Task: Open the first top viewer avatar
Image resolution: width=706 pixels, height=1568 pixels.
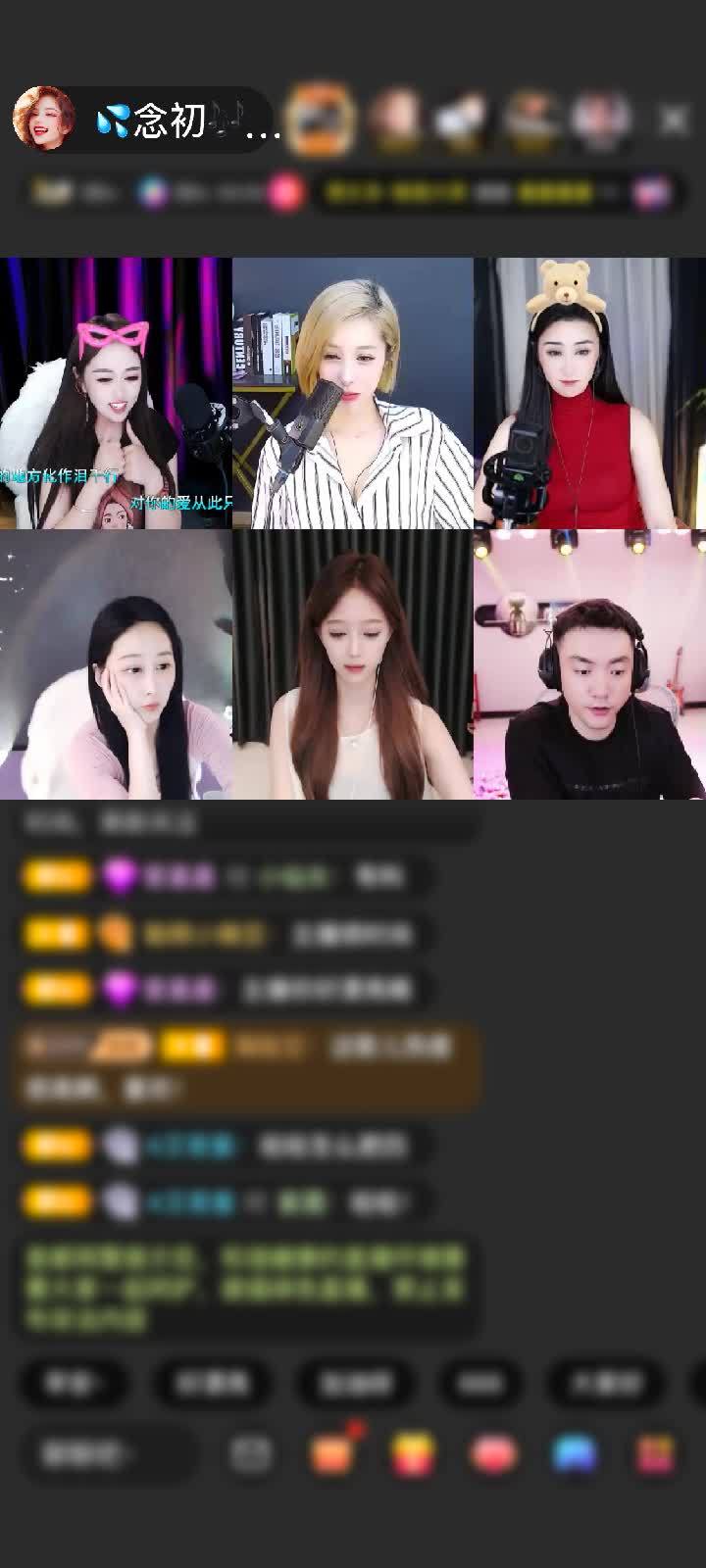Action: 320,119
